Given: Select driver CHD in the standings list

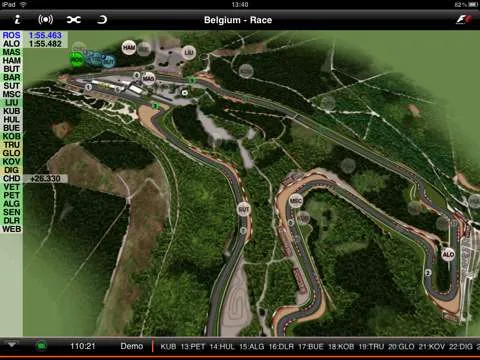Looking at the screenshot, I should 12,178.
